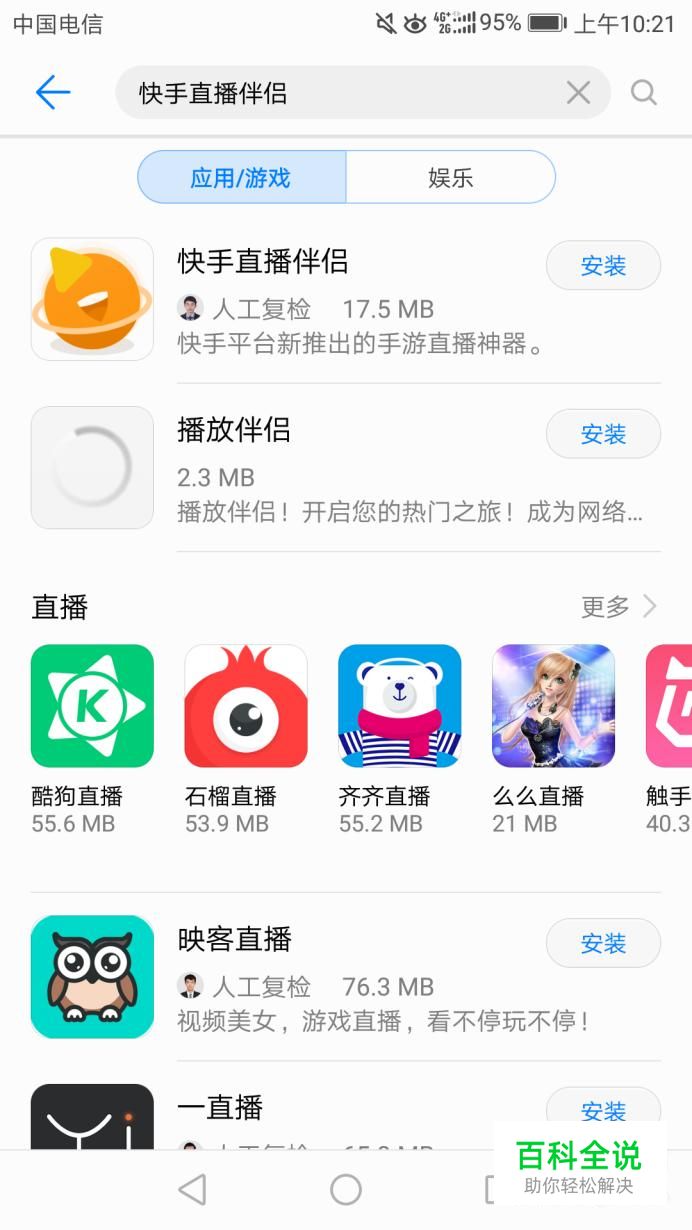Open 么么直播 app tile
The height and width of the screenshot is (1230, 692).
point(553,740)
